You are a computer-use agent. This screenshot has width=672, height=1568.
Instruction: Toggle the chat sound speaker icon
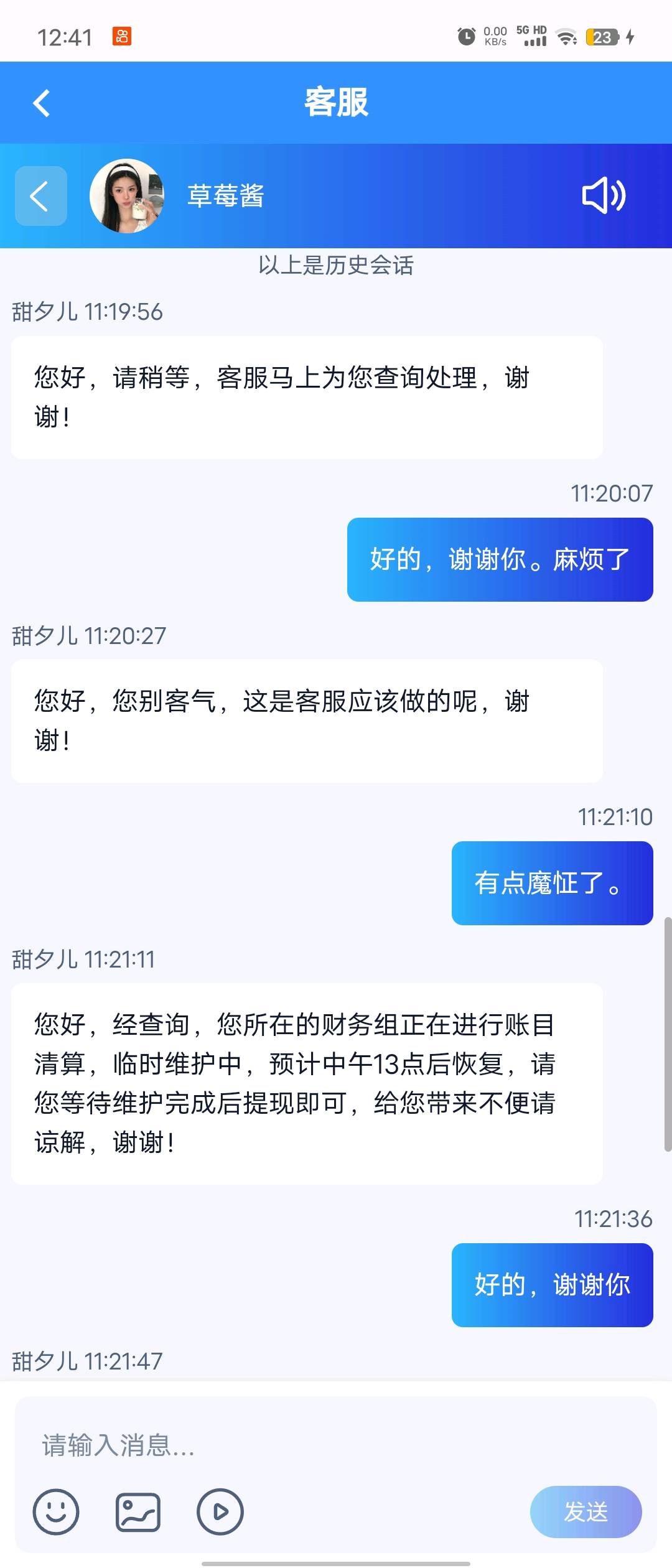click(x=603, y=196)
